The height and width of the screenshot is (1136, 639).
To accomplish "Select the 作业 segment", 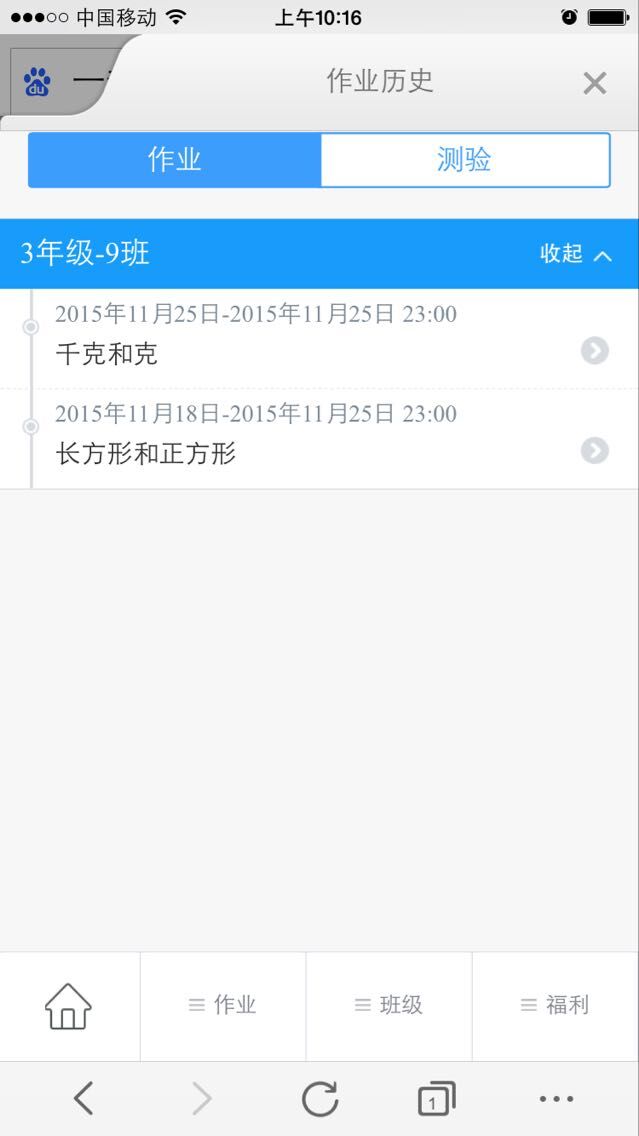I will (175, 160).
